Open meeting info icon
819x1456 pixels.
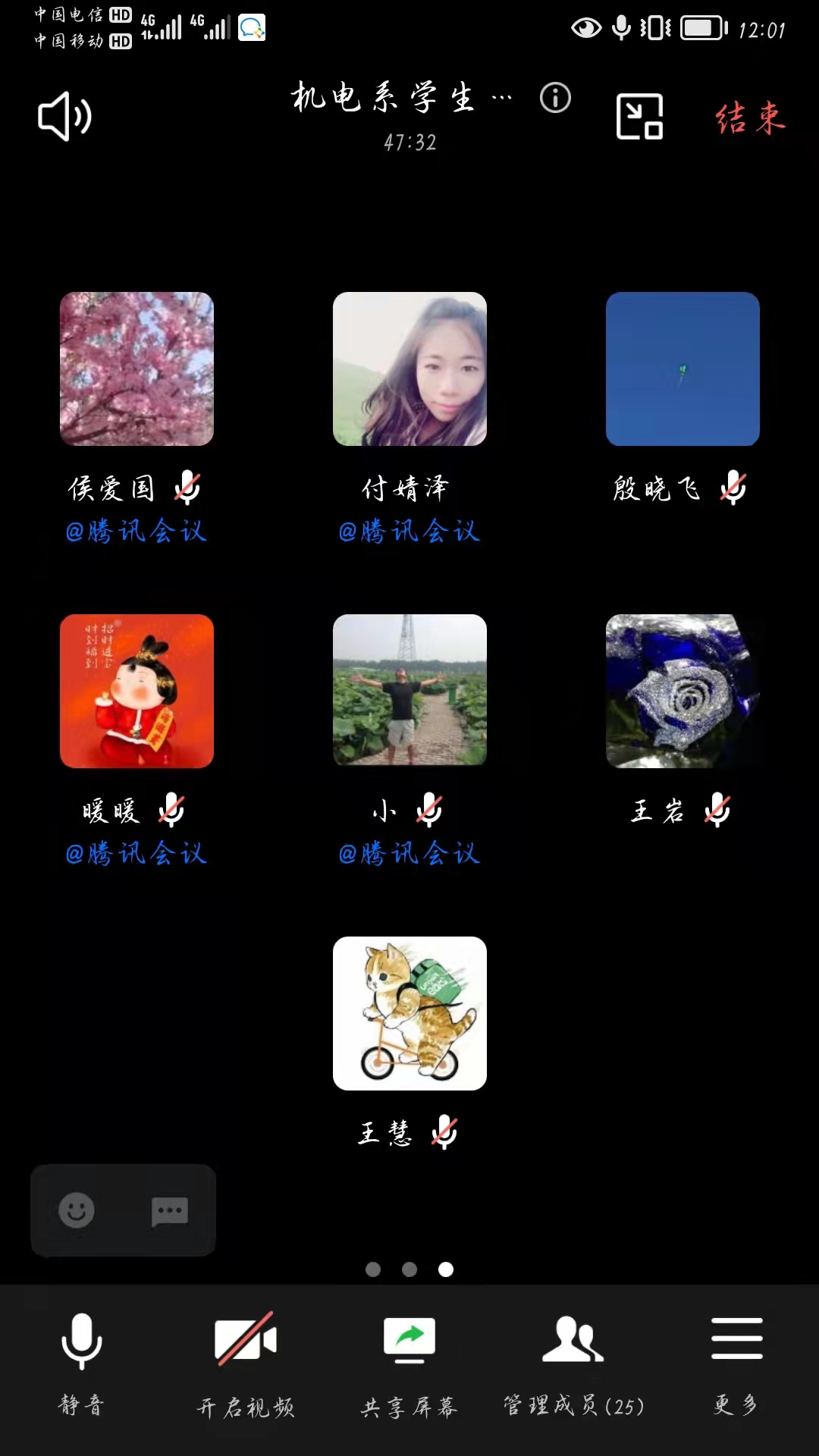555,98
